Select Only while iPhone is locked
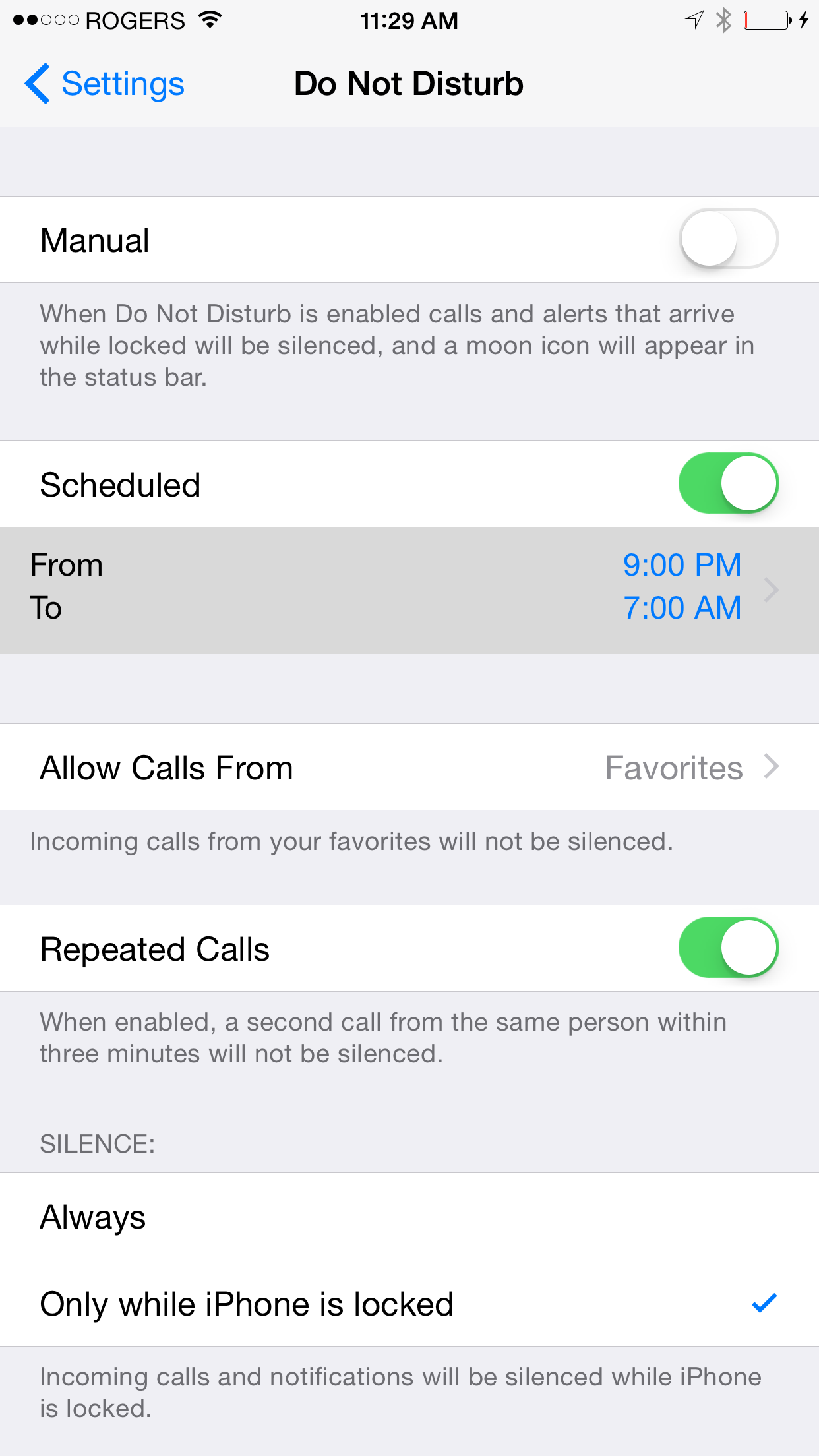The width and height of the screenshot is (819, 1456). pyautogui.click(x=409, y=1304)
